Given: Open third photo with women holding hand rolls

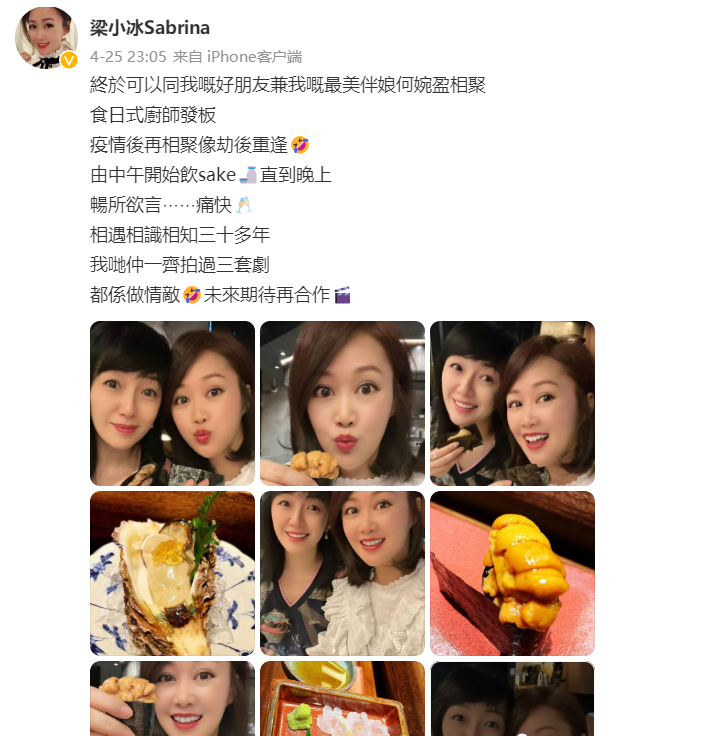Looking at the screenshot, I should (x=512, y=403).
